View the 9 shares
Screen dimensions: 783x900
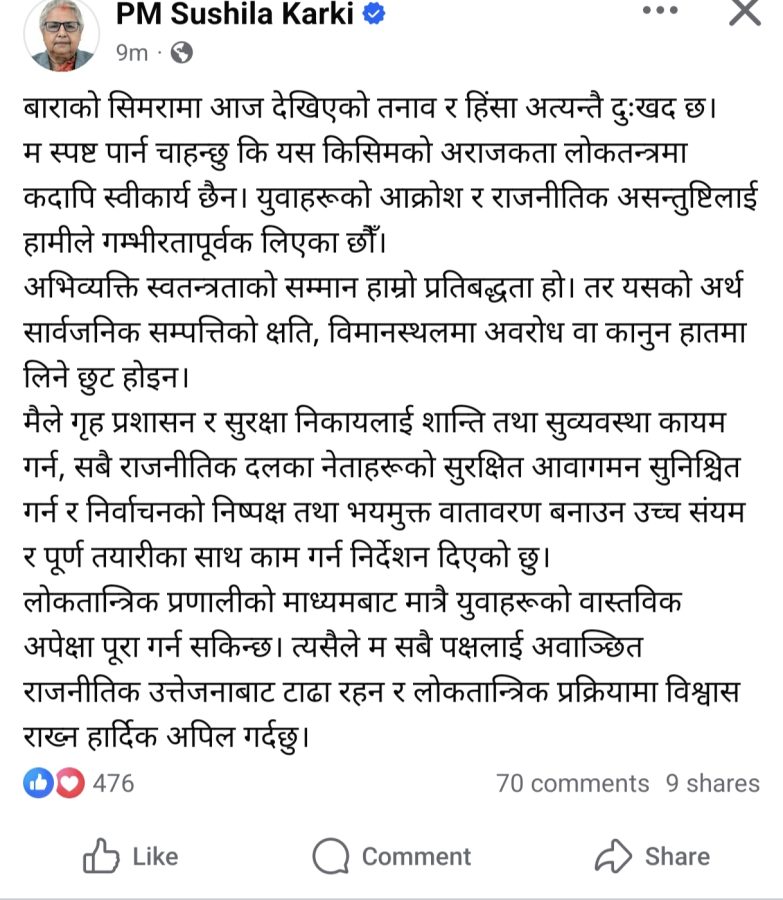pyautogui.click(x=713, y=783)
